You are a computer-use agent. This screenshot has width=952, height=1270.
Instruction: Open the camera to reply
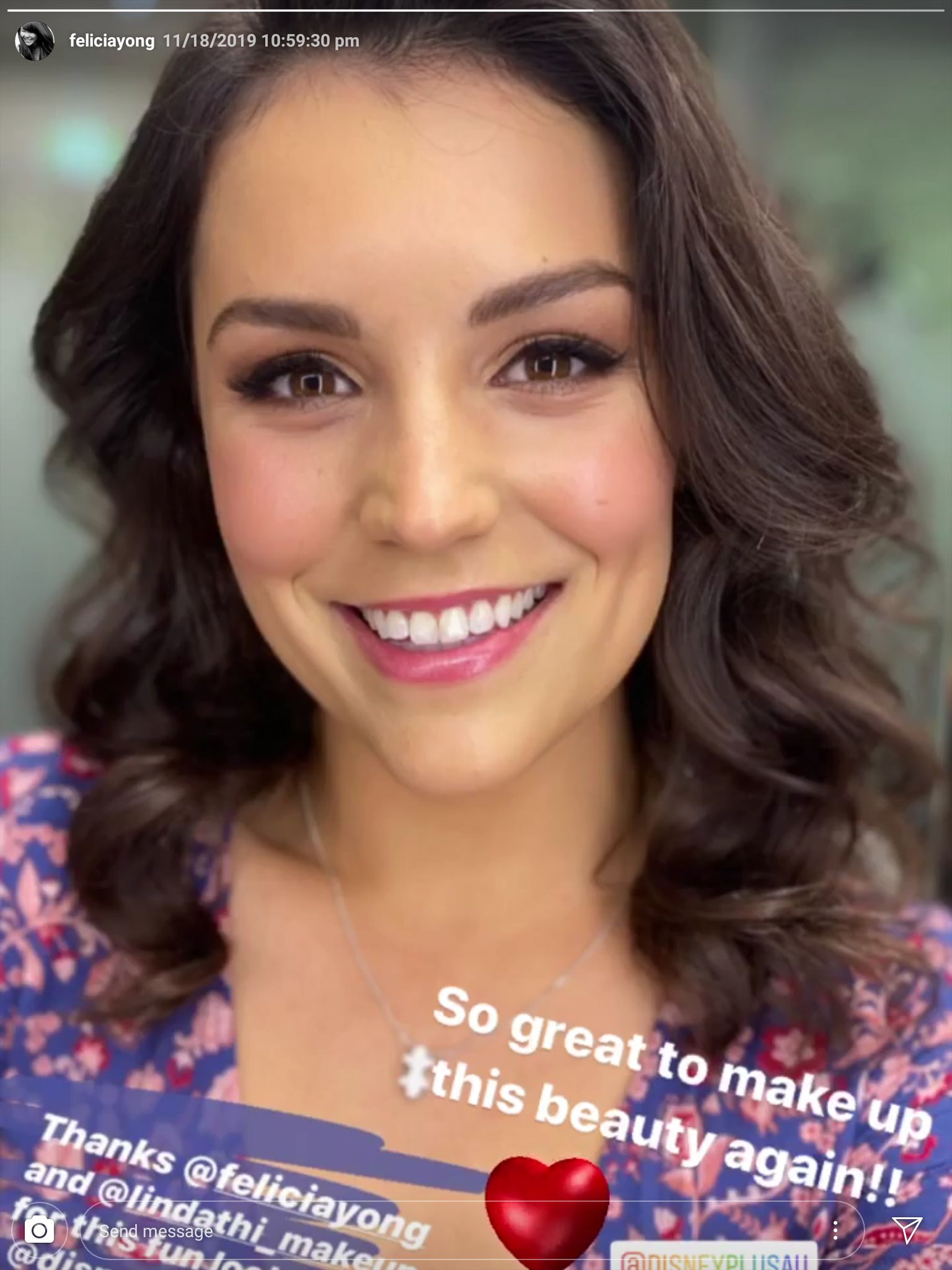point(39,1230)
